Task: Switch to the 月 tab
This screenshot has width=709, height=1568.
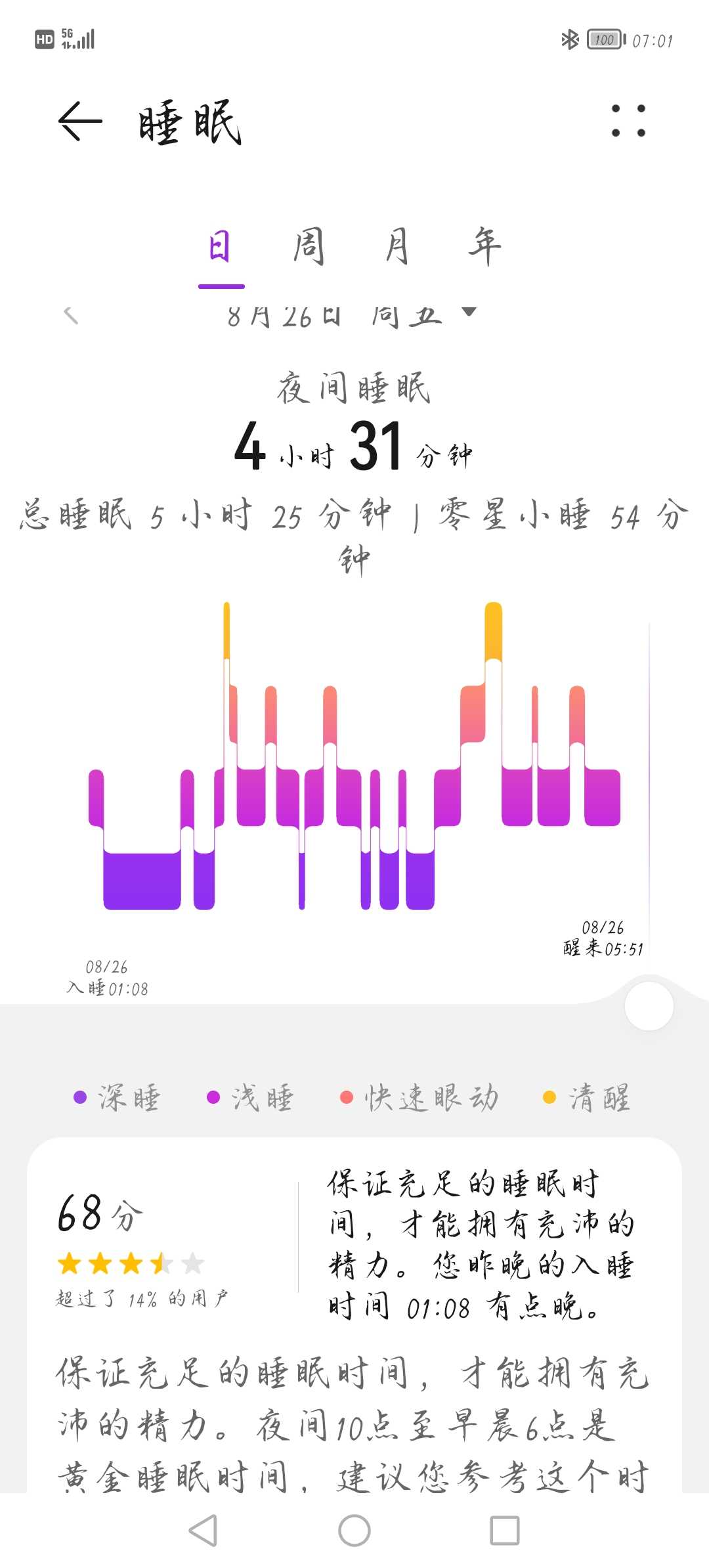Action: click(397, 246)
